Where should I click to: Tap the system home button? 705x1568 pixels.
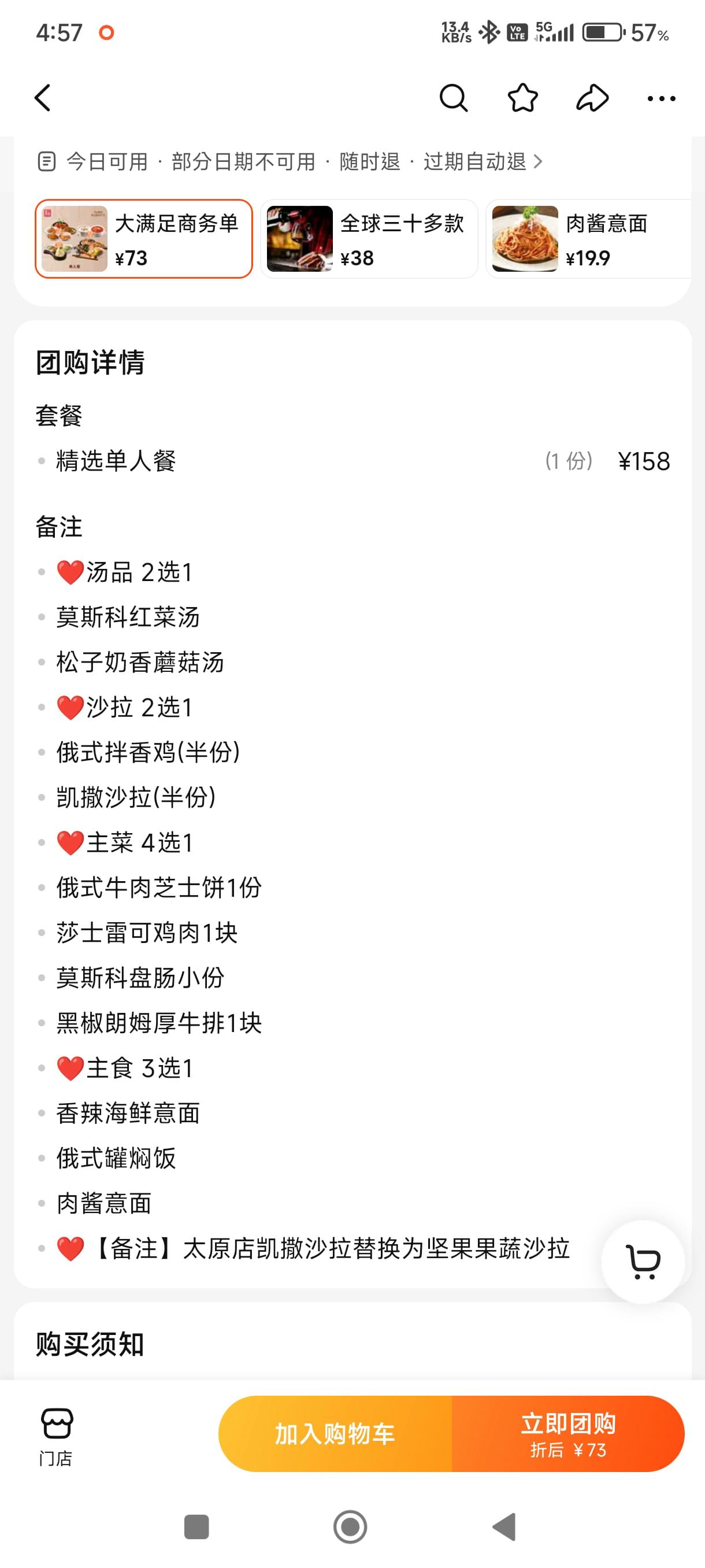point(350,1526)
